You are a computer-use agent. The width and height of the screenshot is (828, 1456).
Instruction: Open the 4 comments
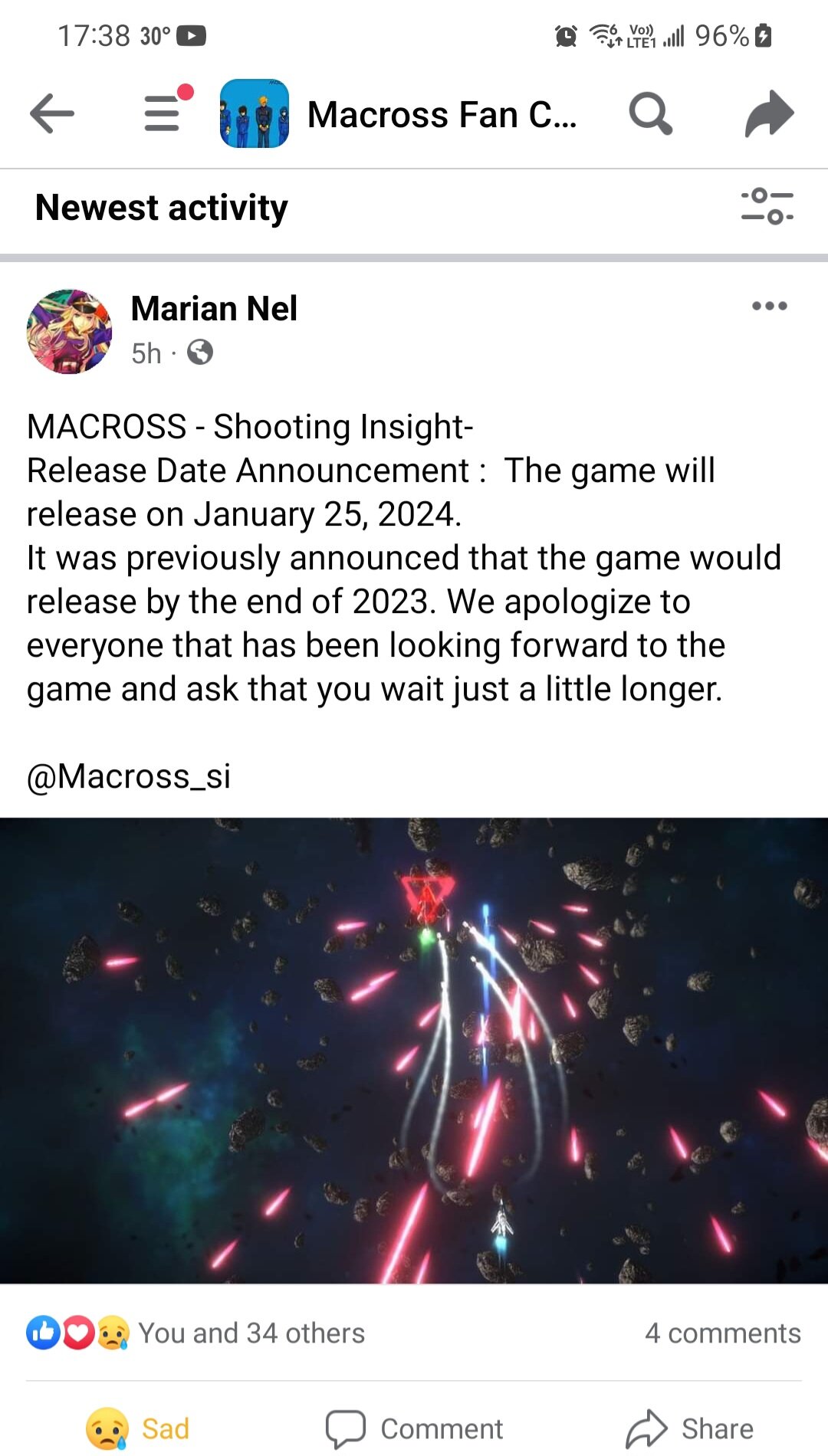tap(723, 1333)
